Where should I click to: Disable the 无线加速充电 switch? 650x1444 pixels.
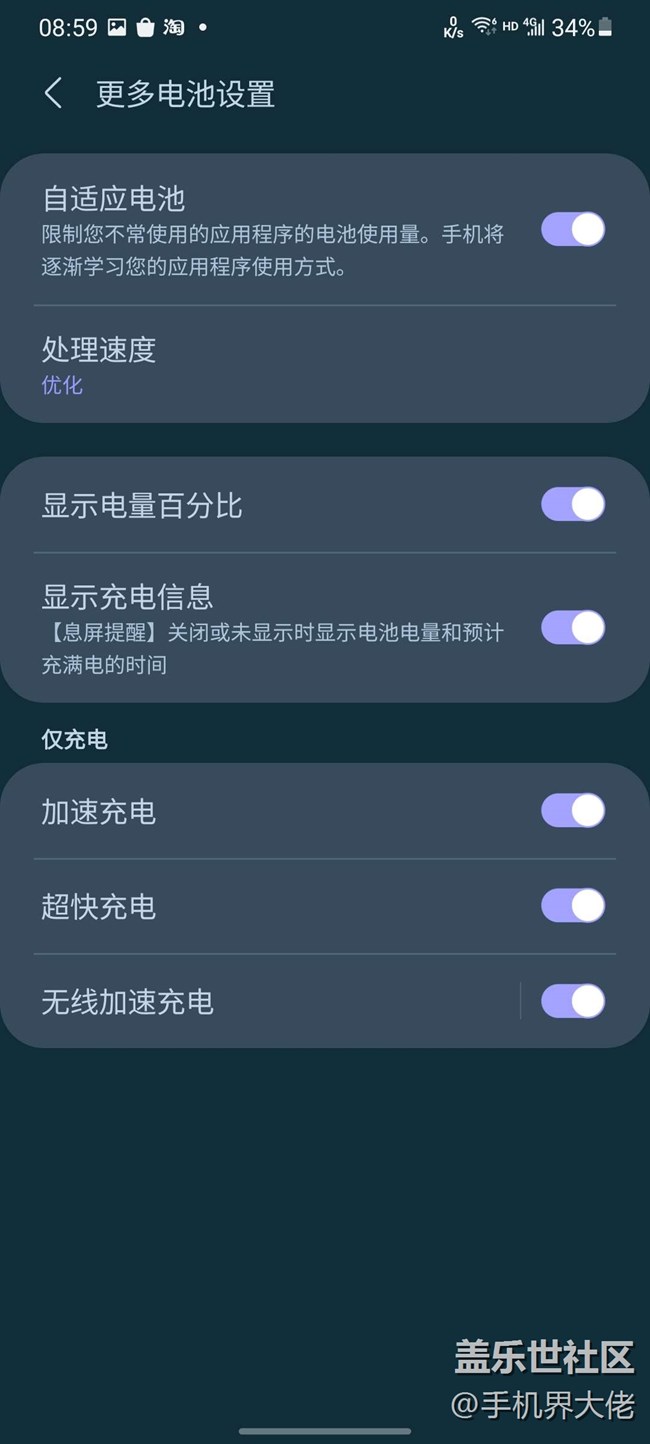[x=573, y=1001]
